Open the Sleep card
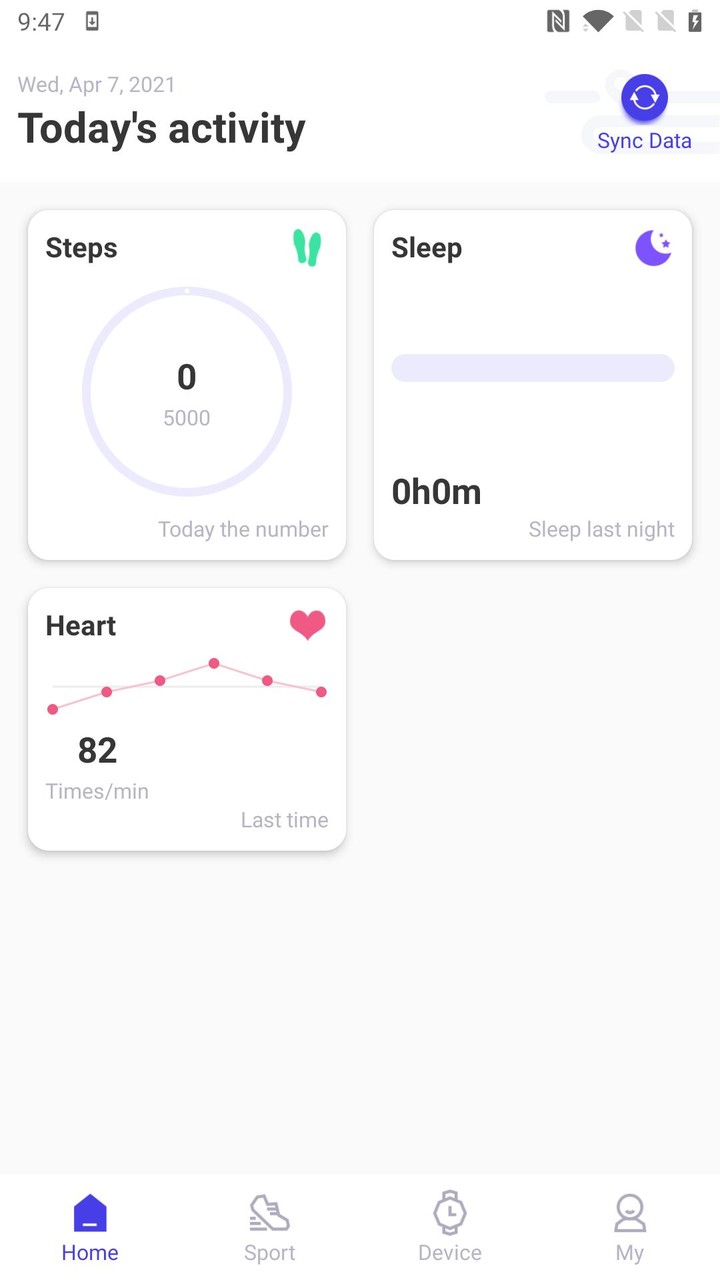The image size is (720, 1280). 533,385
